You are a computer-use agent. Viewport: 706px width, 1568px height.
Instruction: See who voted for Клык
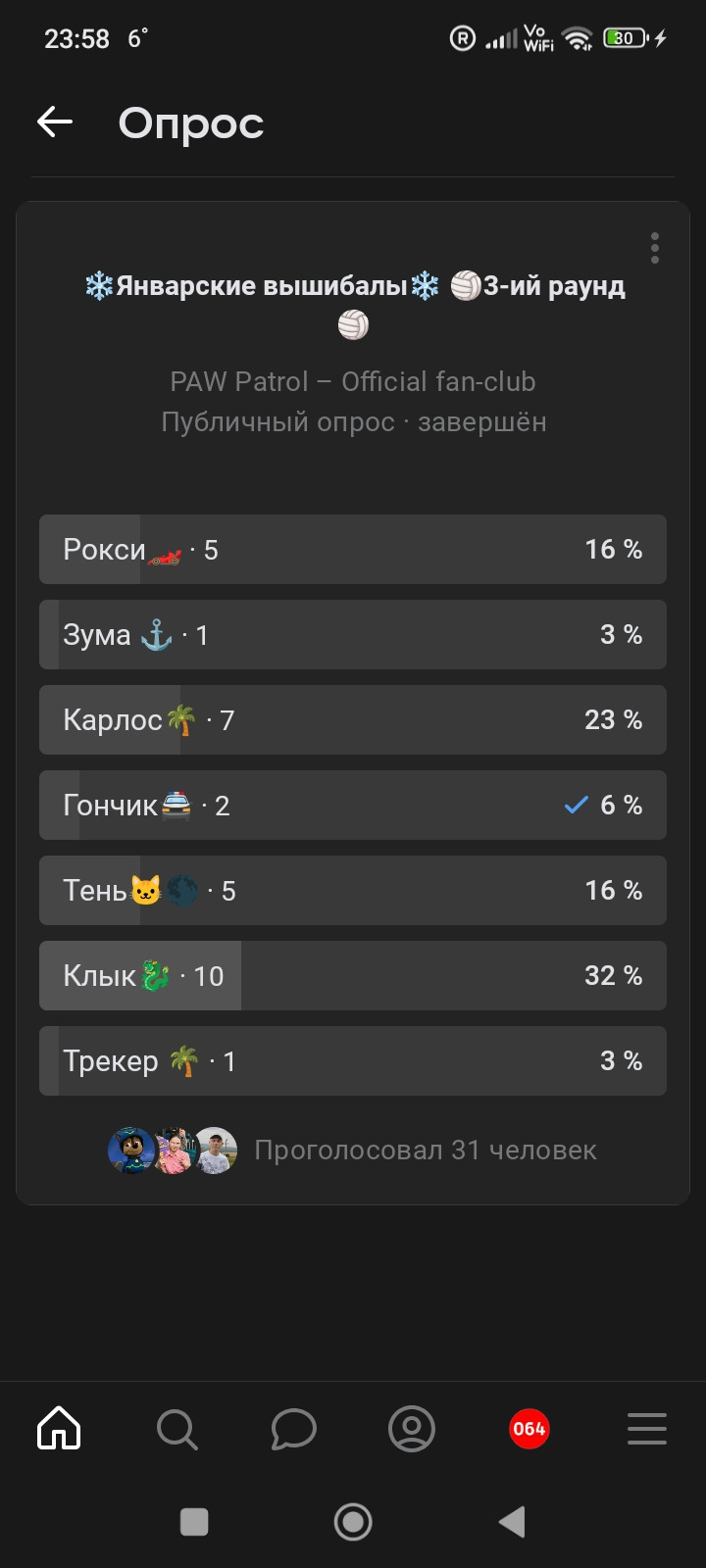353,976
